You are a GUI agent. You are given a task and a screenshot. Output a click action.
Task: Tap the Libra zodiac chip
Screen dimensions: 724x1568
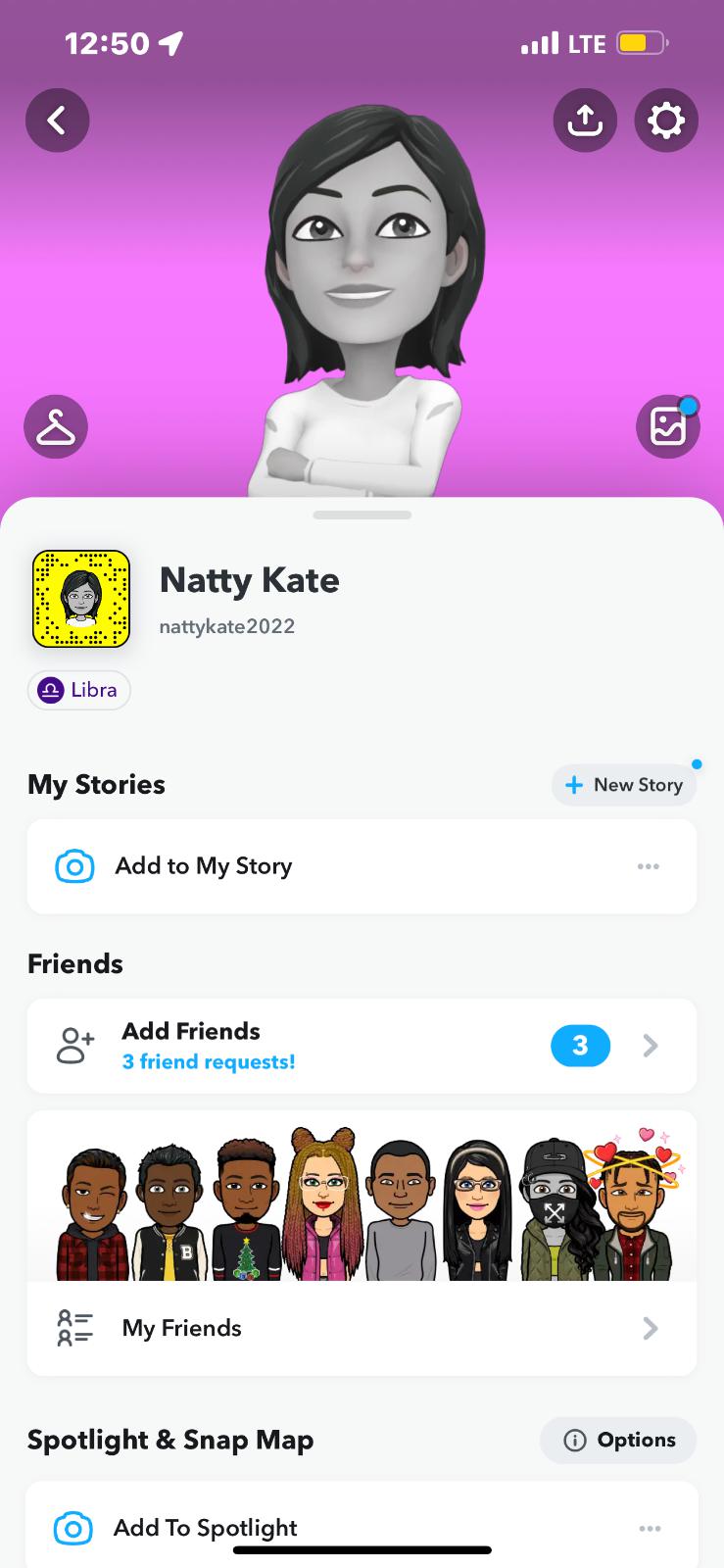[x=78, y=690]
